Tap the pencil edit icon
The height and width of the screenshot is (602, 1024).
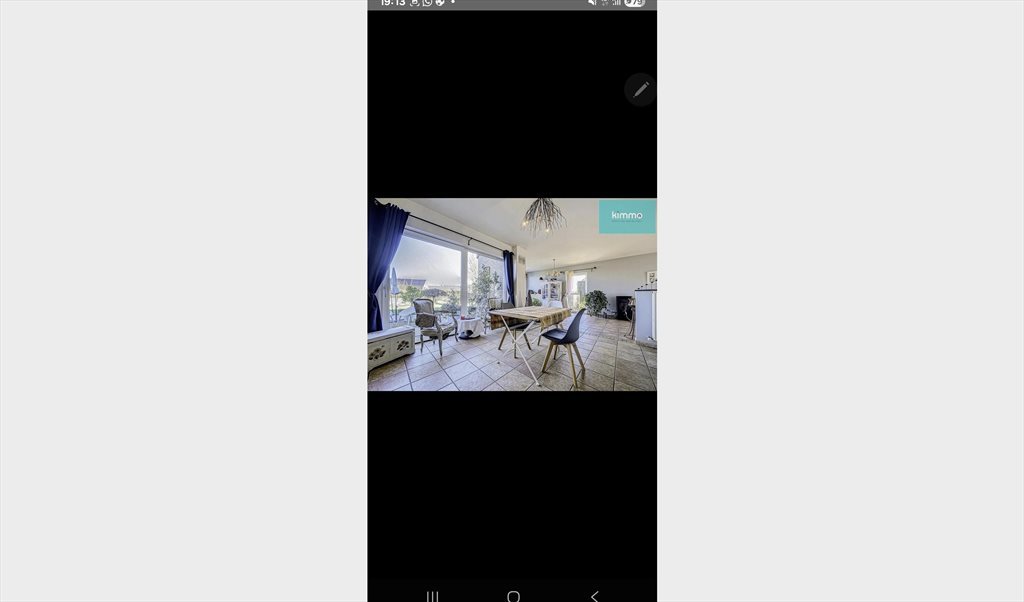[x=640, y=89]
